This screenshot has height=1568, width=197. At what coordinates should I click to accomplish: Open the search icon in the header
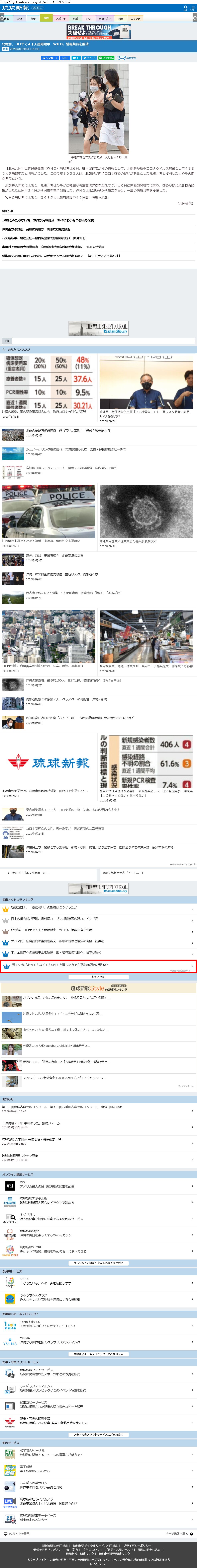185,8
